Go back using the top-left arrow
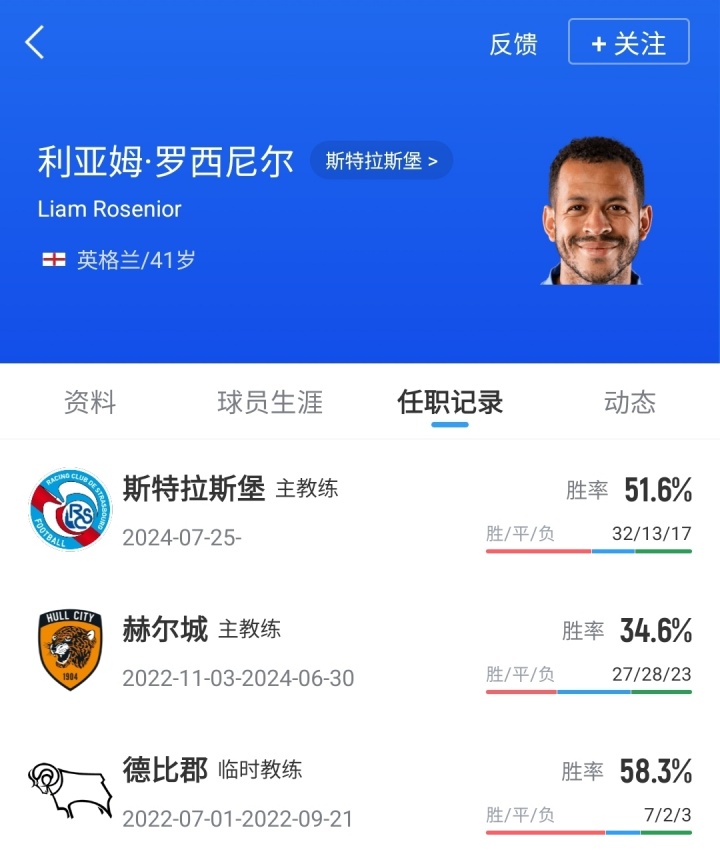The width and height of the screenshot is (720, 866). [x=35, y=43]
